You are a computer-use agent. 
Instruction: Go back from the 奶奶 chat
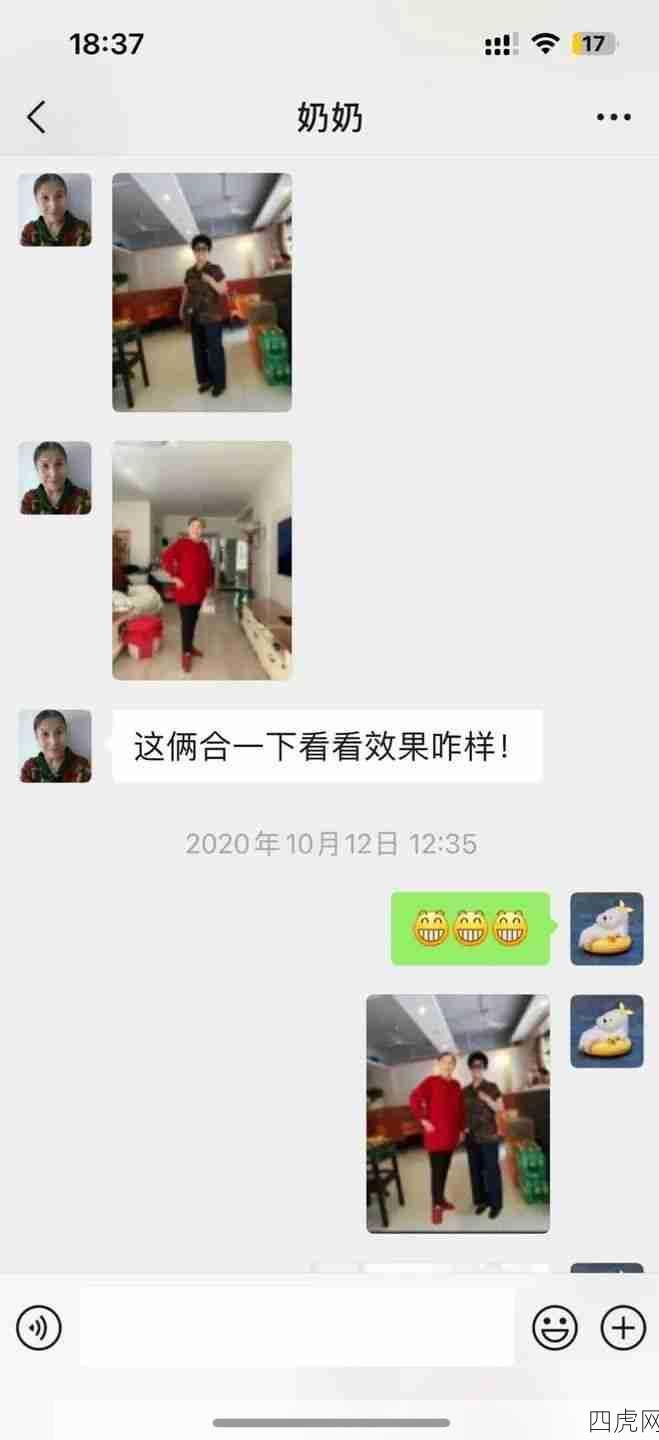click(x=37, y=117)
